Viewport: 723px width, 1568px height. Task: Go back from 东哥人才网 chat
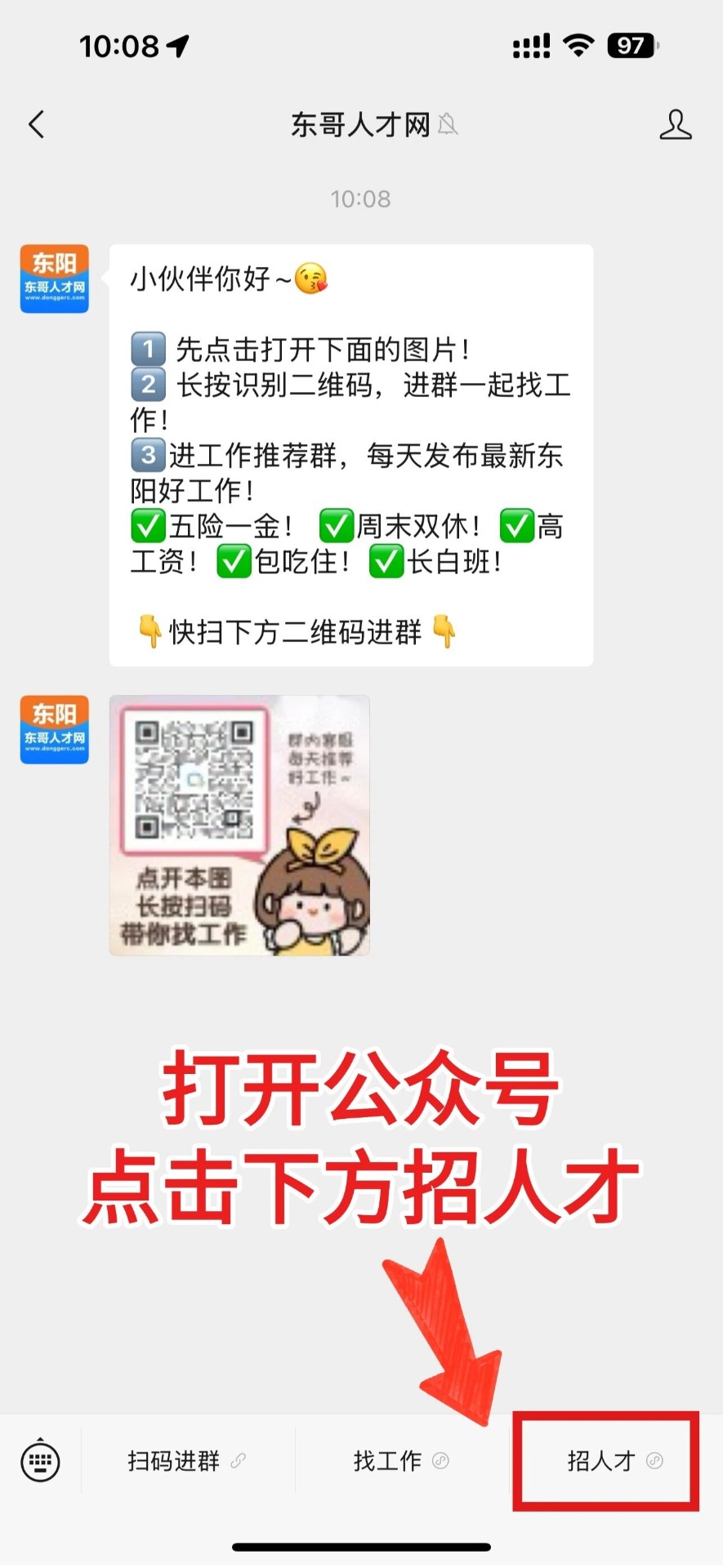37,125
